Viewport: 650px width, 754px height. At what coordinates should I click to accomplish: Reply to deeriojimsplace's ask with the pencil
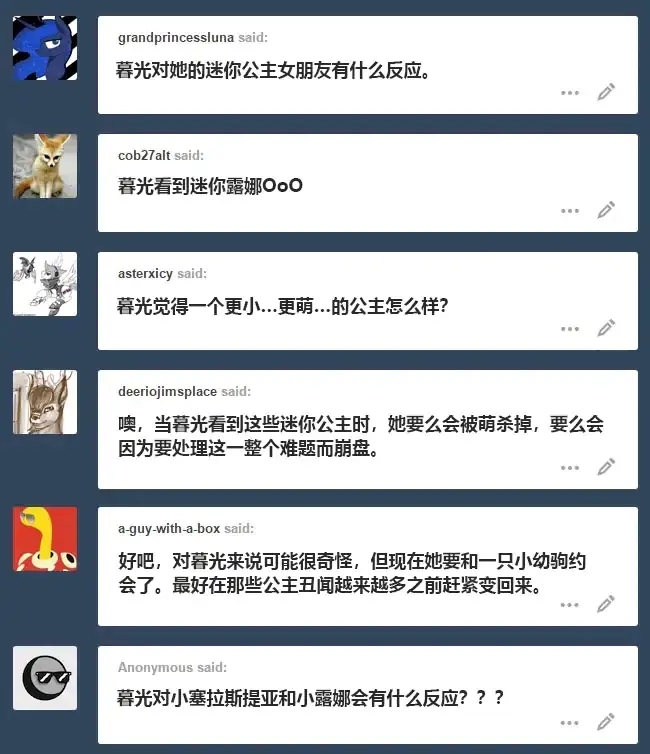pos(606,466)
